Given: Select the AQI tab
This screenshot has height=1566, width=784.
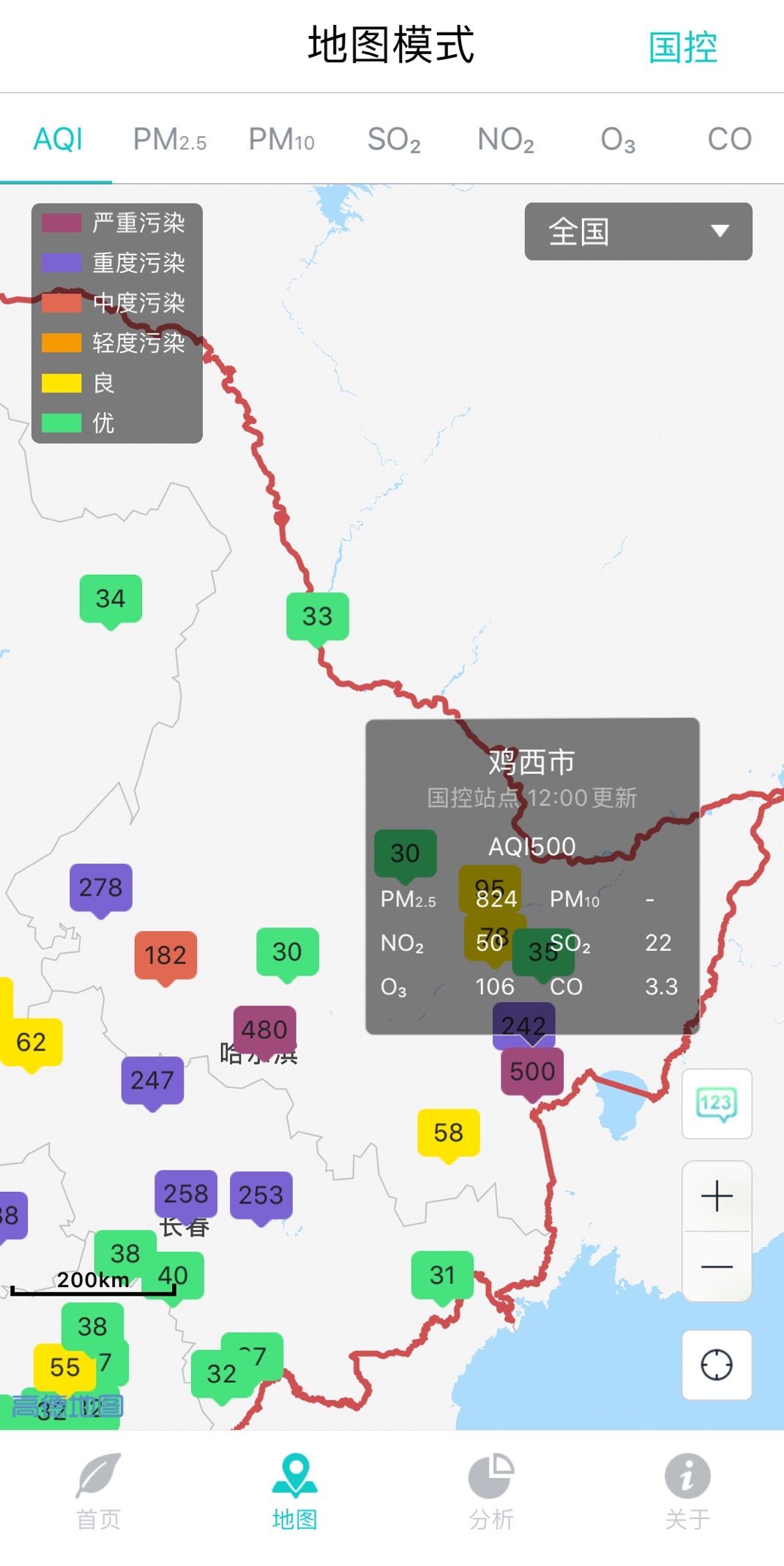Looking at the screenshot, I should [58, 139].
